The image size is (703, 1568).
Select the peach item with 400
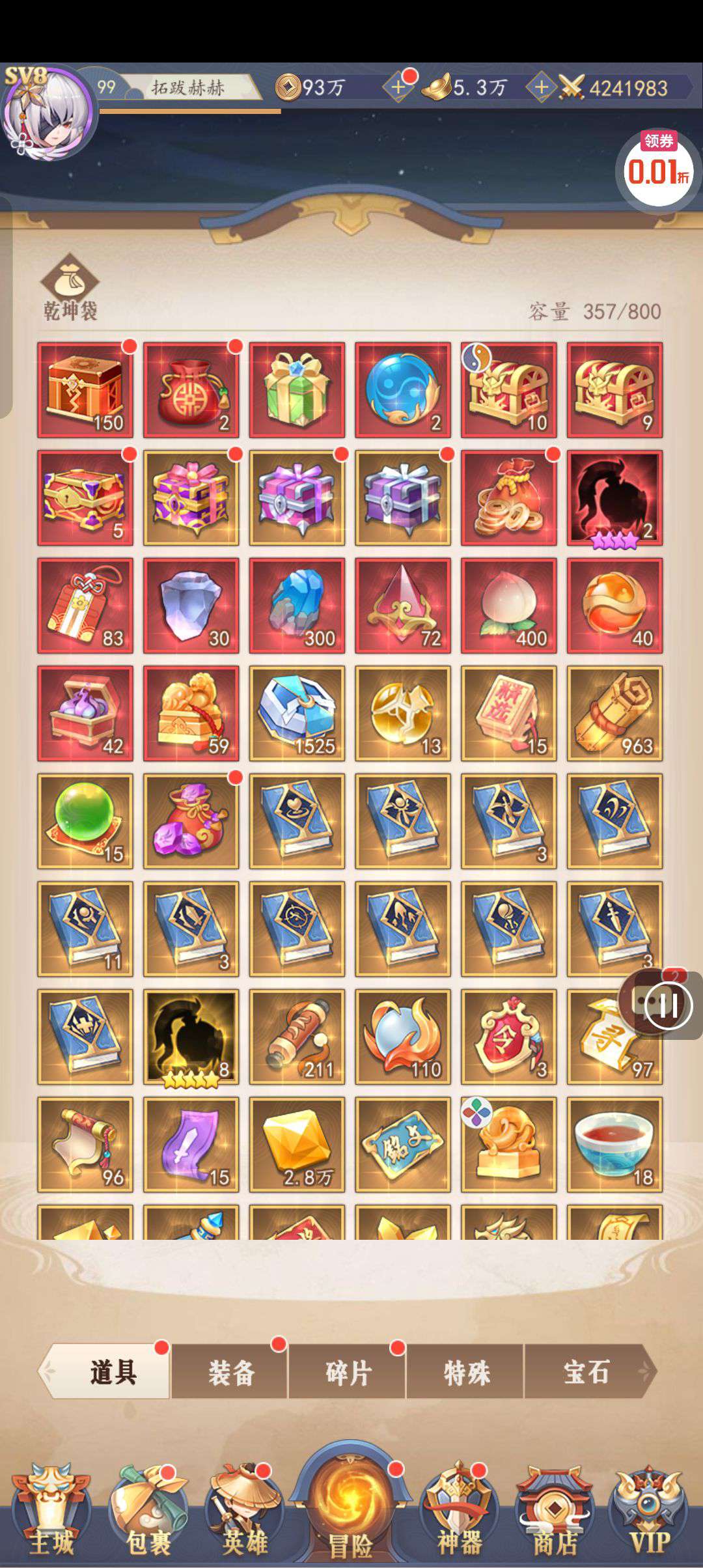coord(508,606)
